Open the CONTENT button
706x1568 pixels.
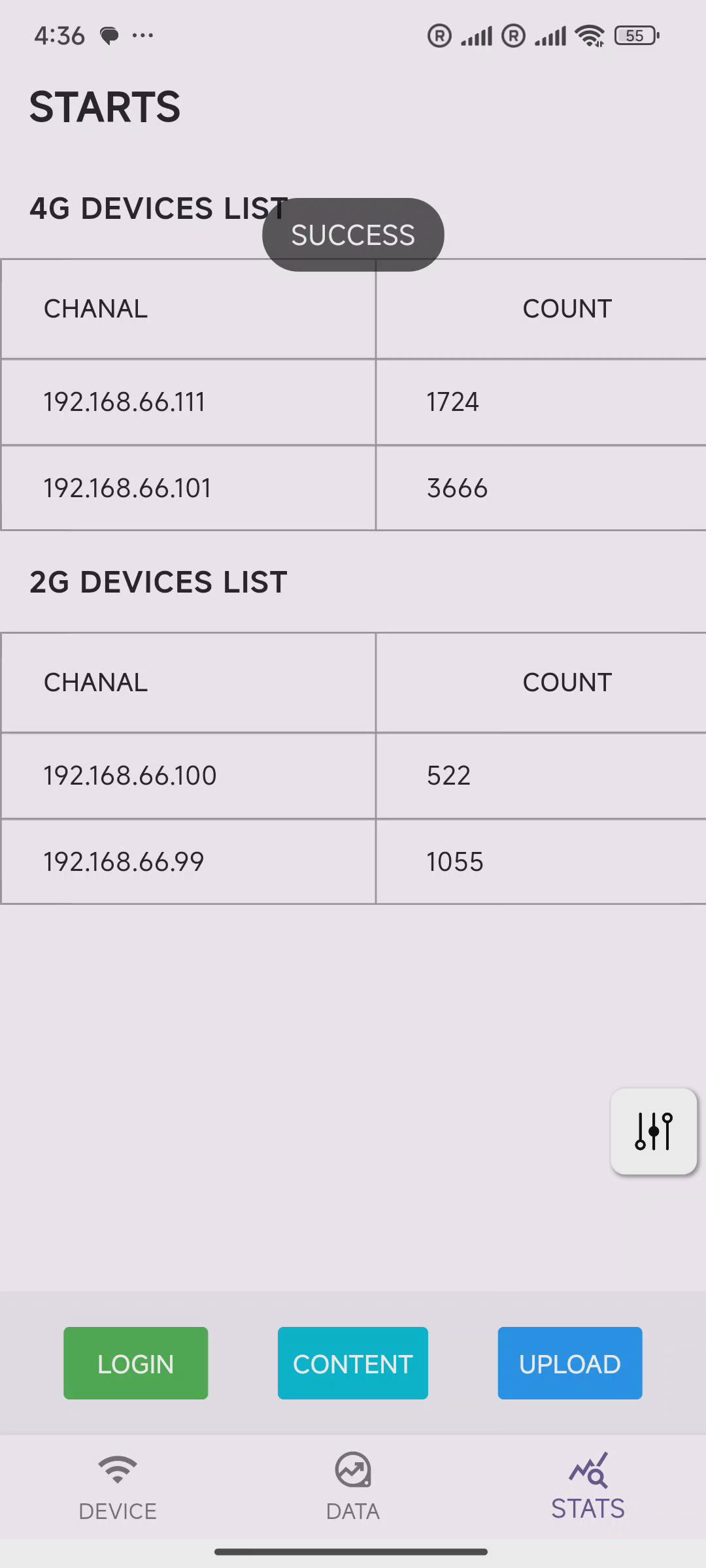pyautogui.click(x=352, y=1363)
